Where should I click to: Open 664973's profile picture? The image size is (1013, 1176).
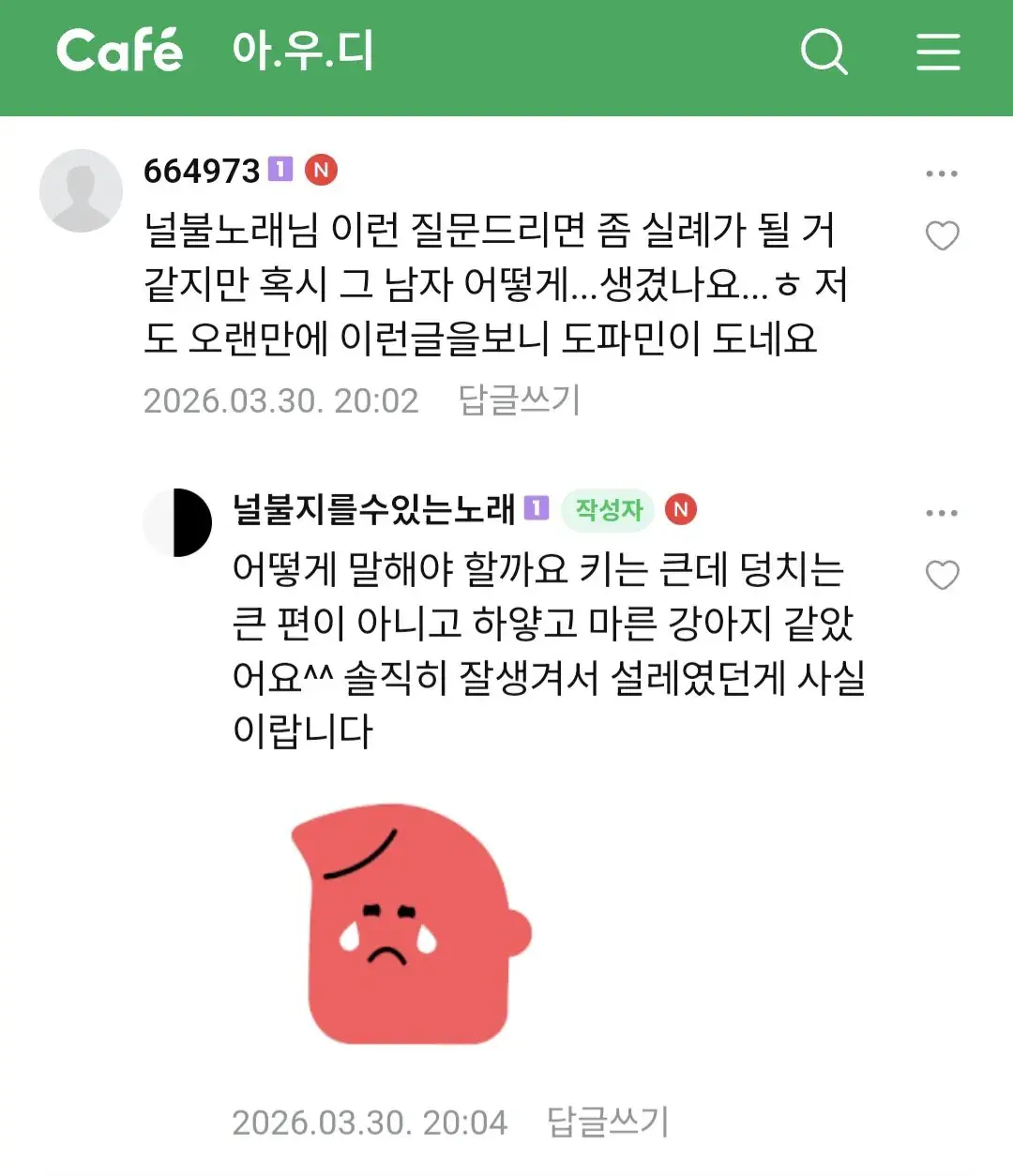(x=82, y=189)
